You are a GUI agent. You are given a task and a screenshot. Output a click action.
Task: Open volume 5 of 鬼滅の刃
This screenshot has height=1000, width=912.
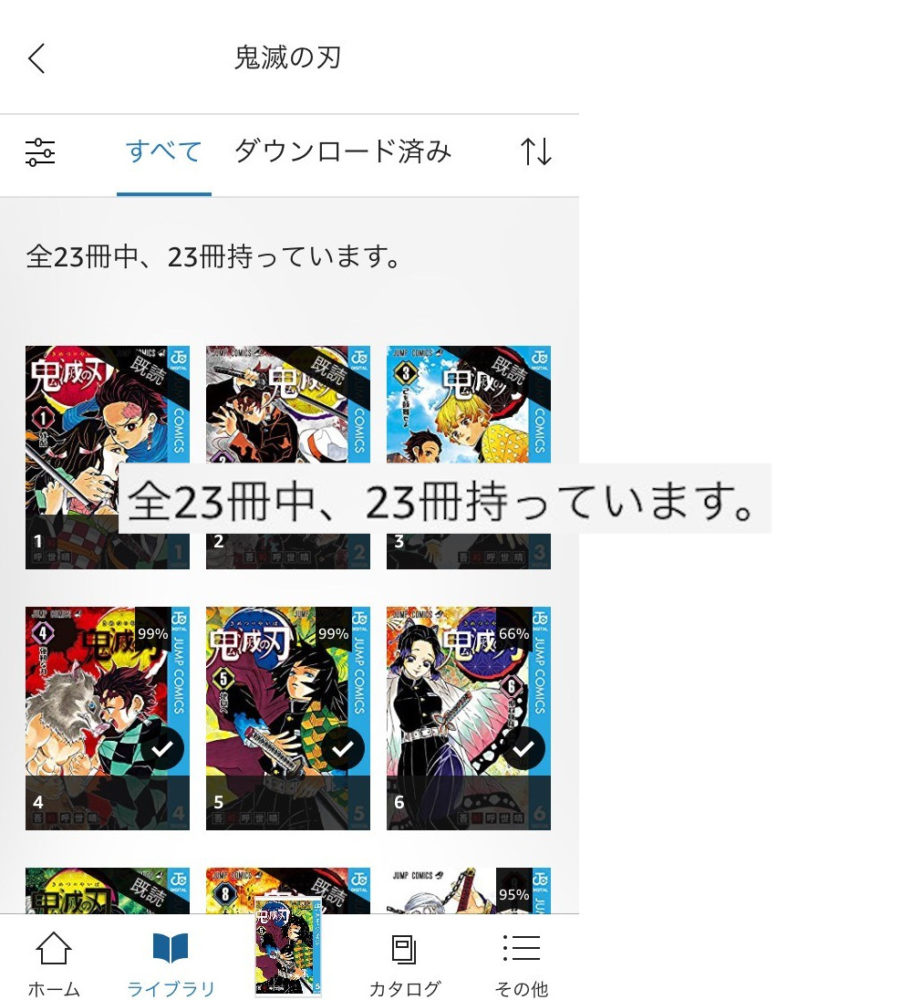tap(288, 717)
